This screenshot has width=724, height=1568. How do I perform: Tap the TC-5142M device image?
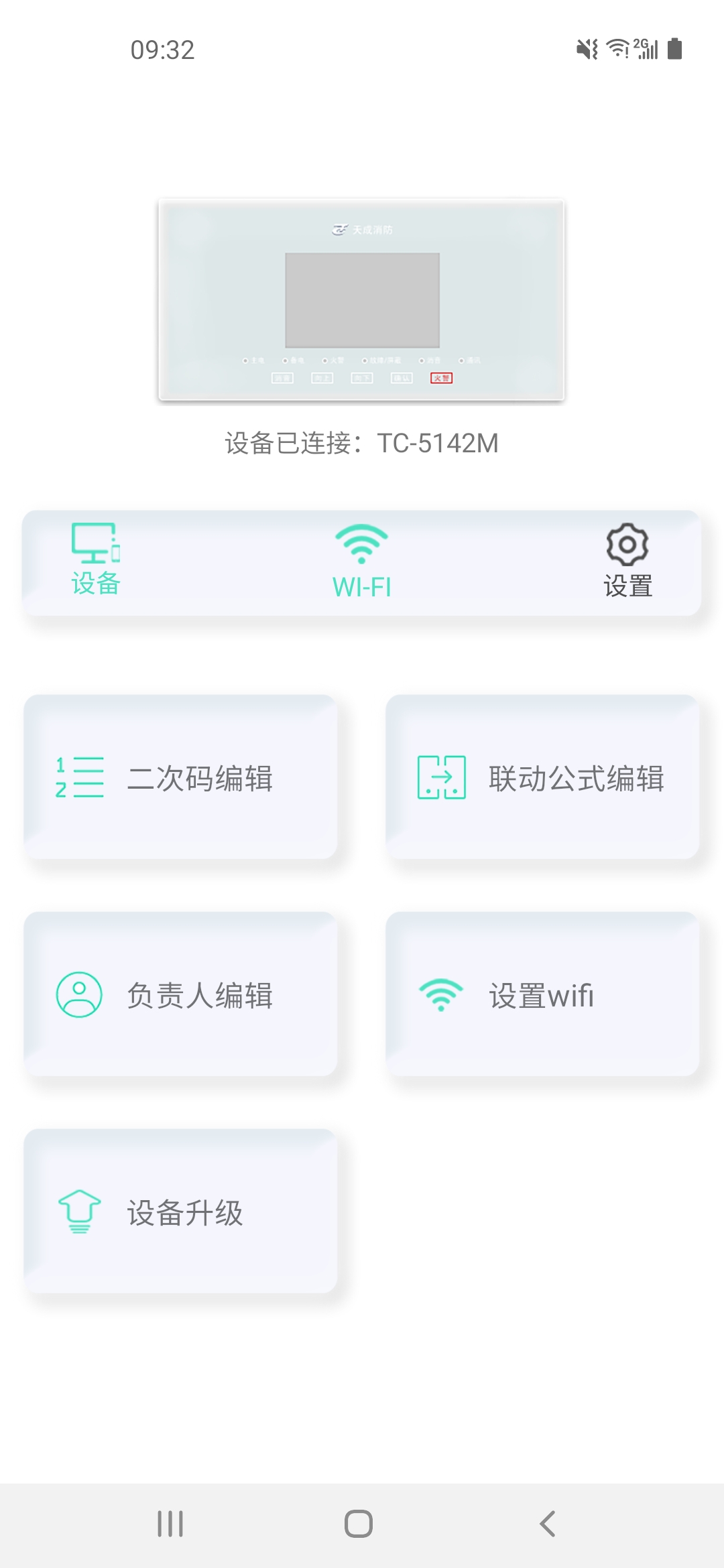click(x=362, y=300)
